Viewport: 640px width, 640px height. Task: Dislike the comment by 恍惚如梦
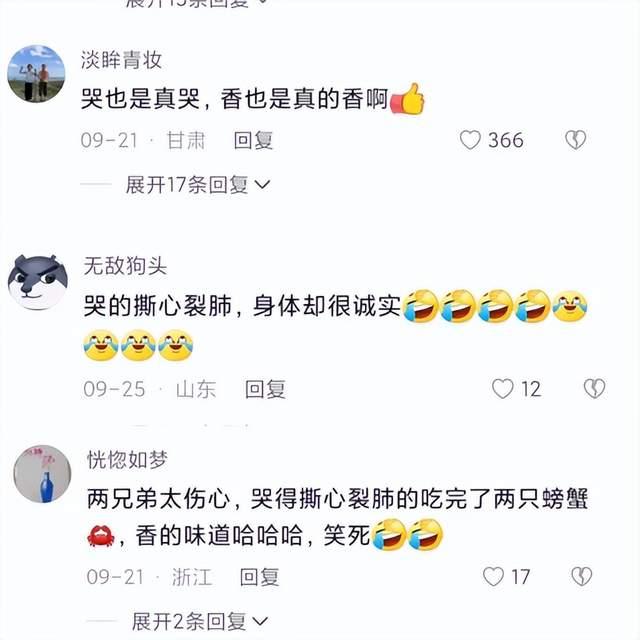[581, 576]
